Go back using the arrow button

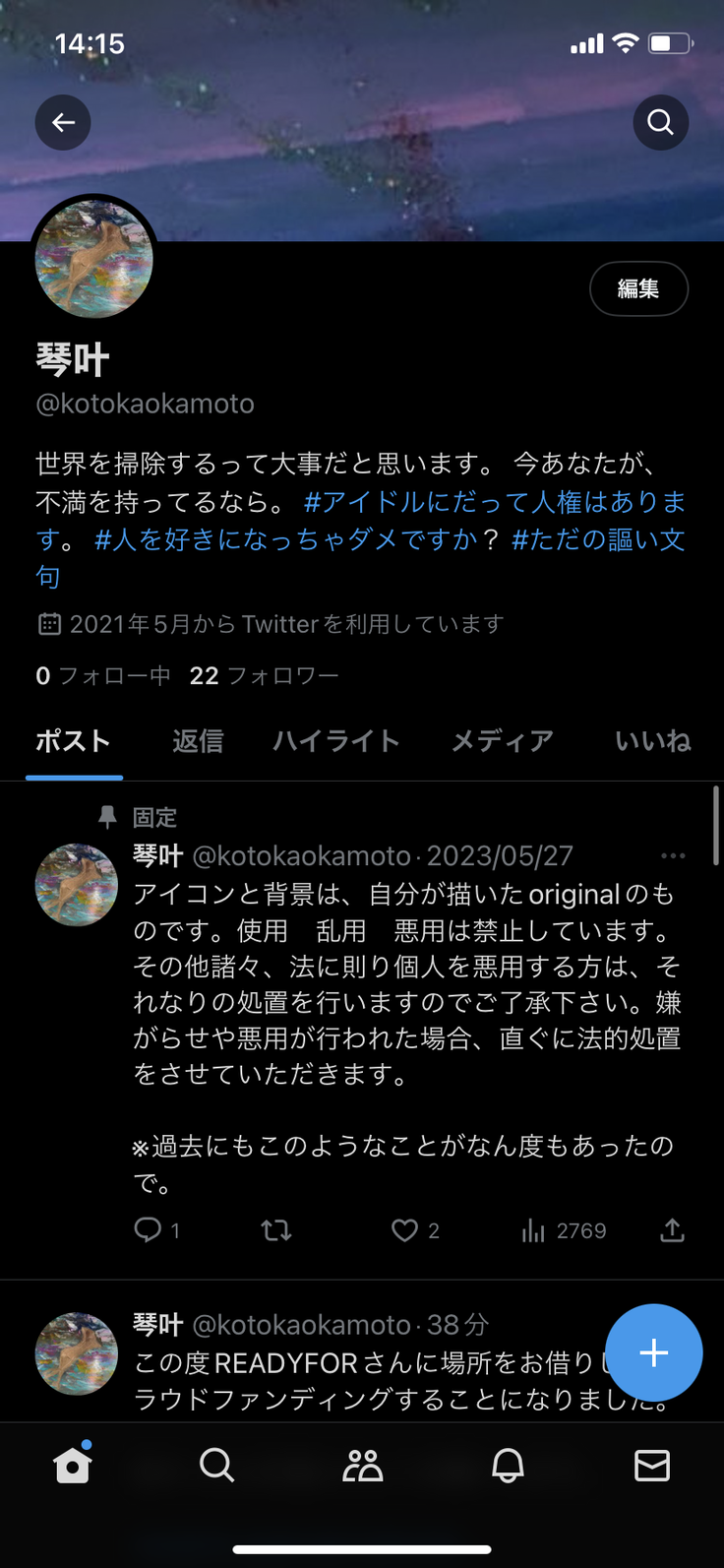(63, 123)
